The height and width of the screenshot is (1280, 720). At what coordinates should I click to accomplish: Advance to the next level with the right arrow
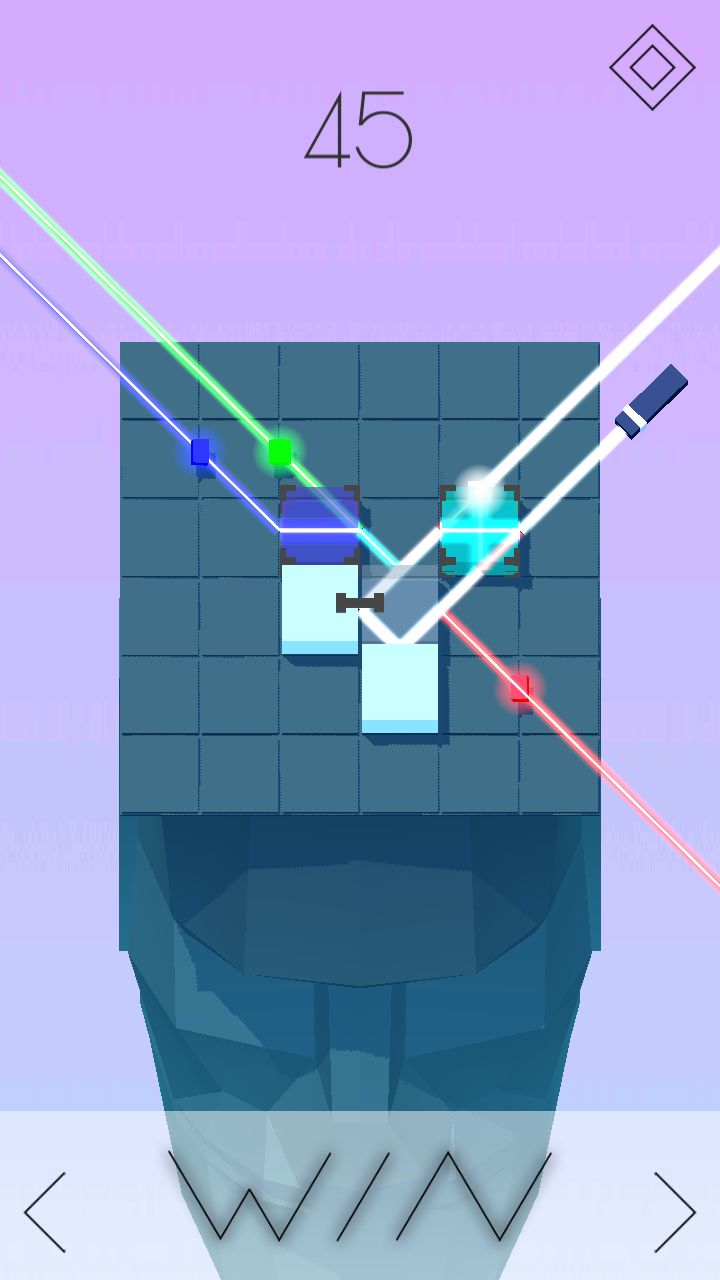(674, 1212)
